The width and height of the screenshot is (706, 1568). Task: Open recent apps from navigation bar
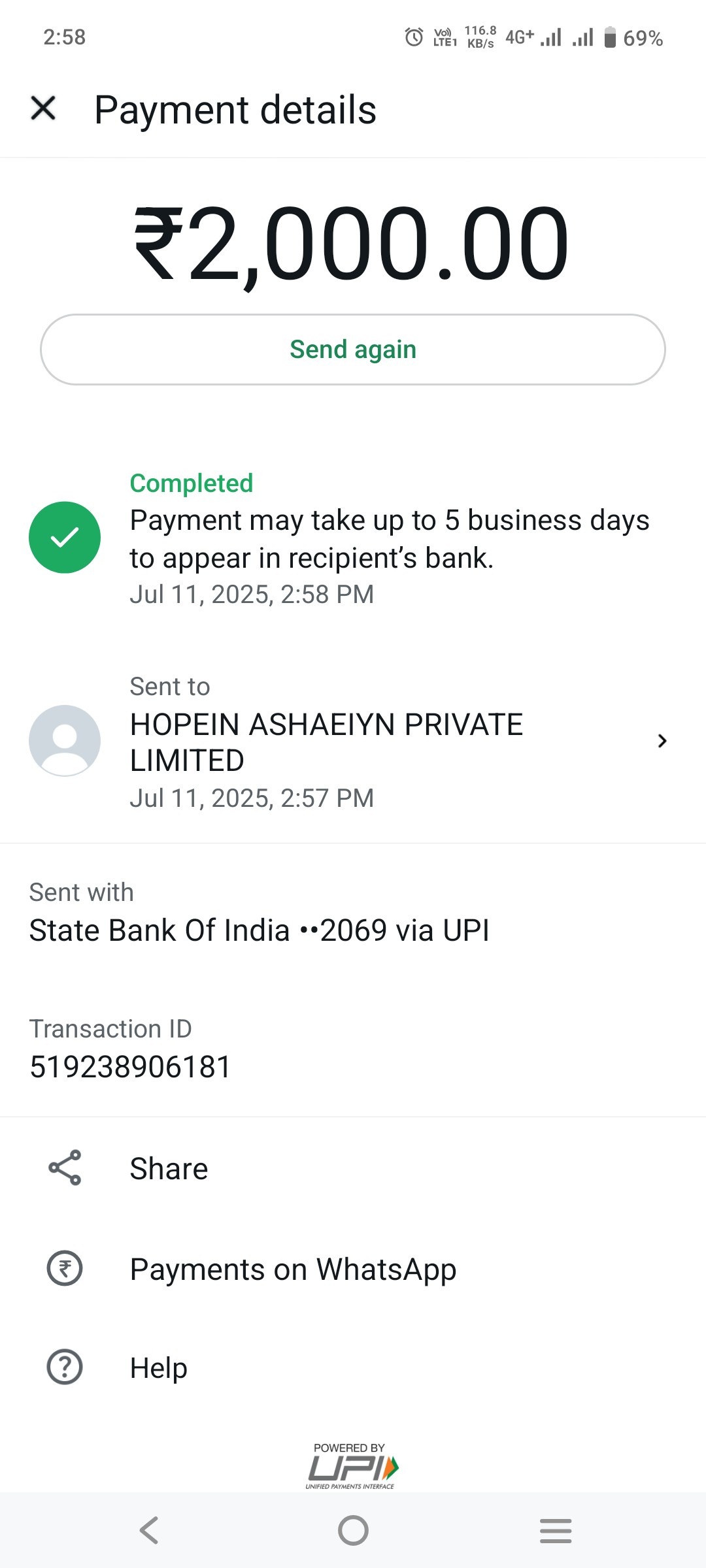coord(556,1531)
